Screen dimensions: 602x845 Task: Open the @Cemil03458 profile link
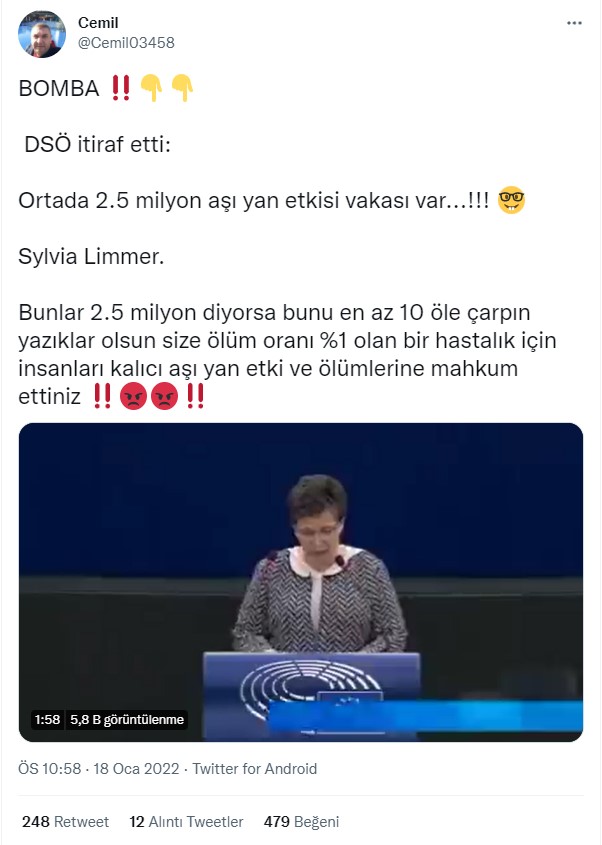[126, 42]
